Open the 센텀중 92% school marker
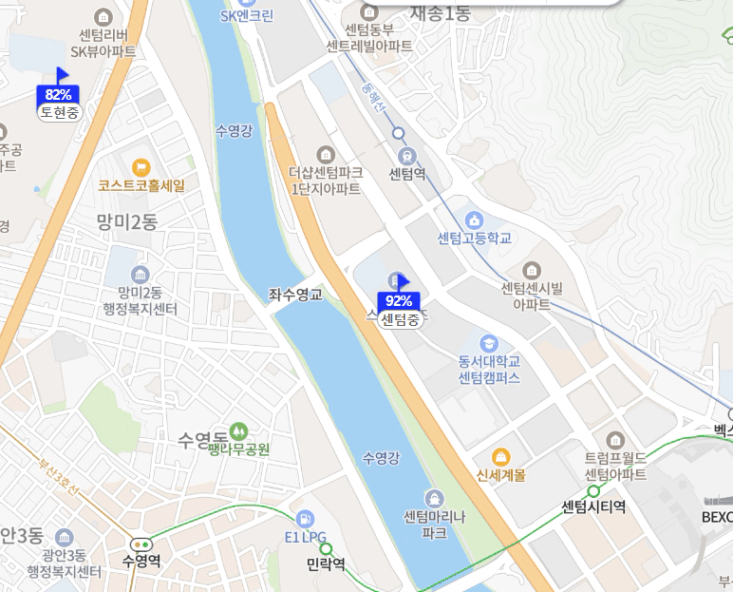Image resolution: width=733 pixels, height=592 pixels. [x=398, y=301]
